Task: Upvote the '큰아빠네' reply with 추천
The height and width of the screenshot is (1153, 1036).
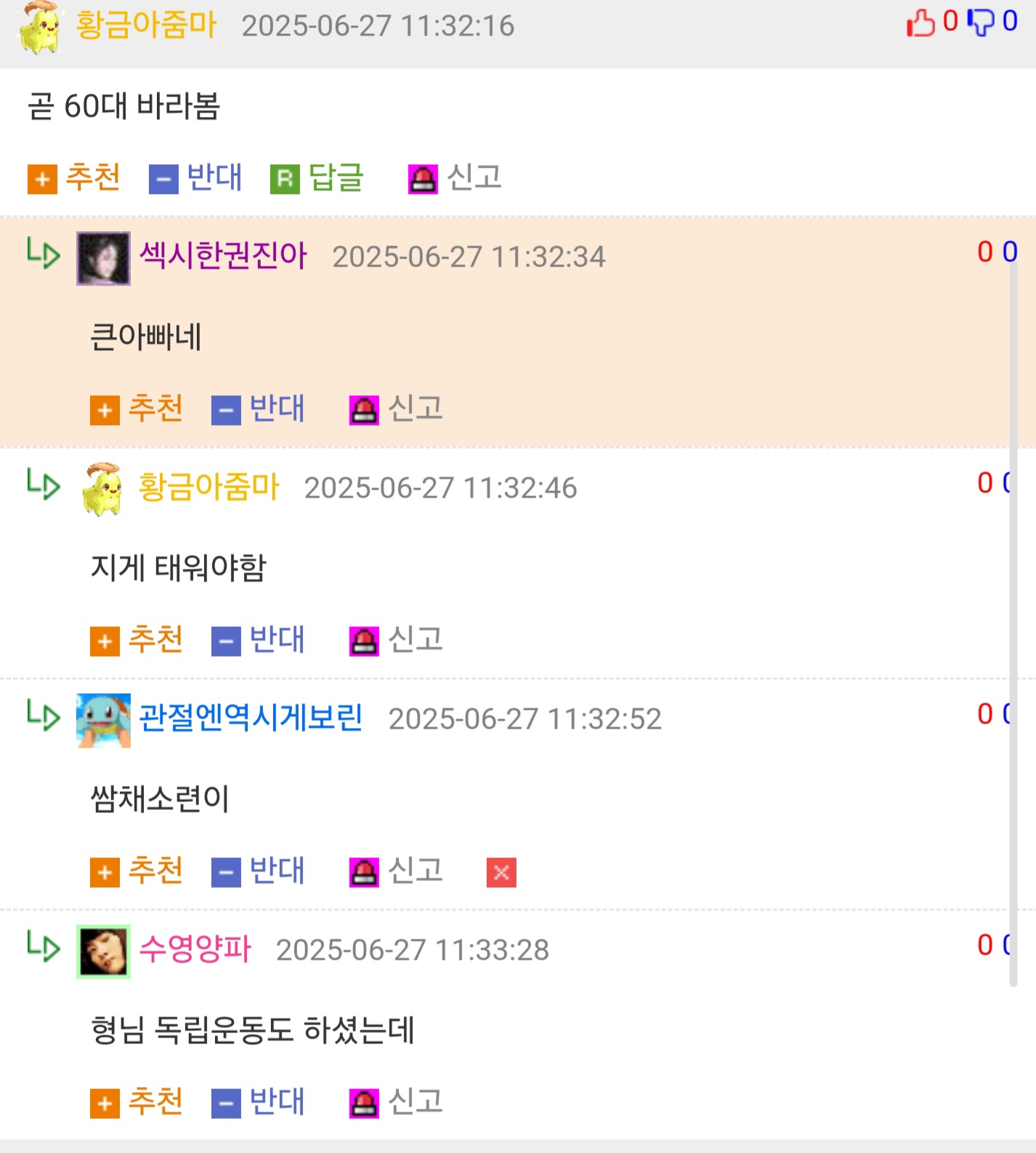Action: click(x=137, y=409)
